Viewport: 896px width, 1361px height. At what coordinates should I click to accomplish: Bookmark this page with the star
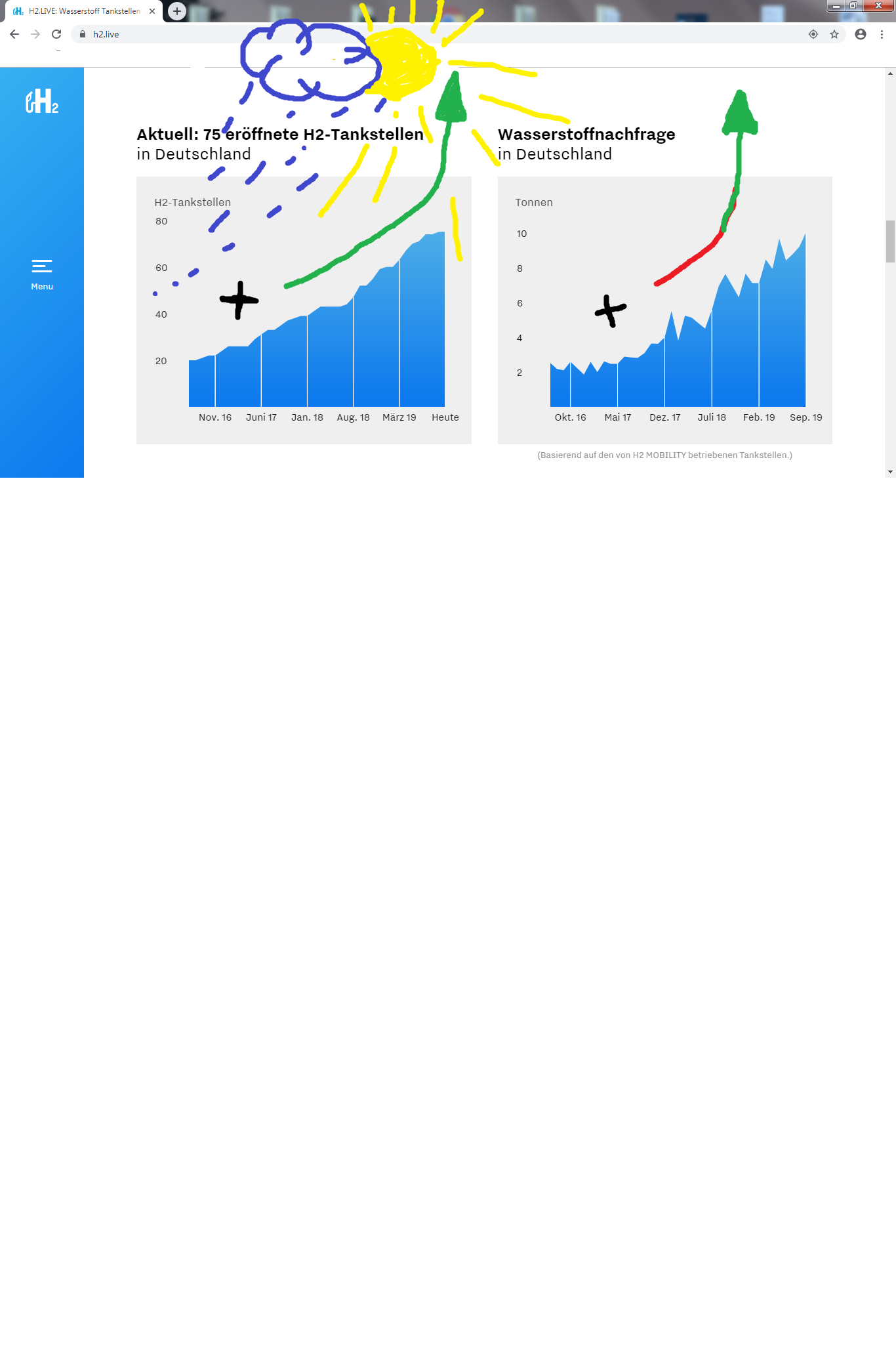(834, 34)
